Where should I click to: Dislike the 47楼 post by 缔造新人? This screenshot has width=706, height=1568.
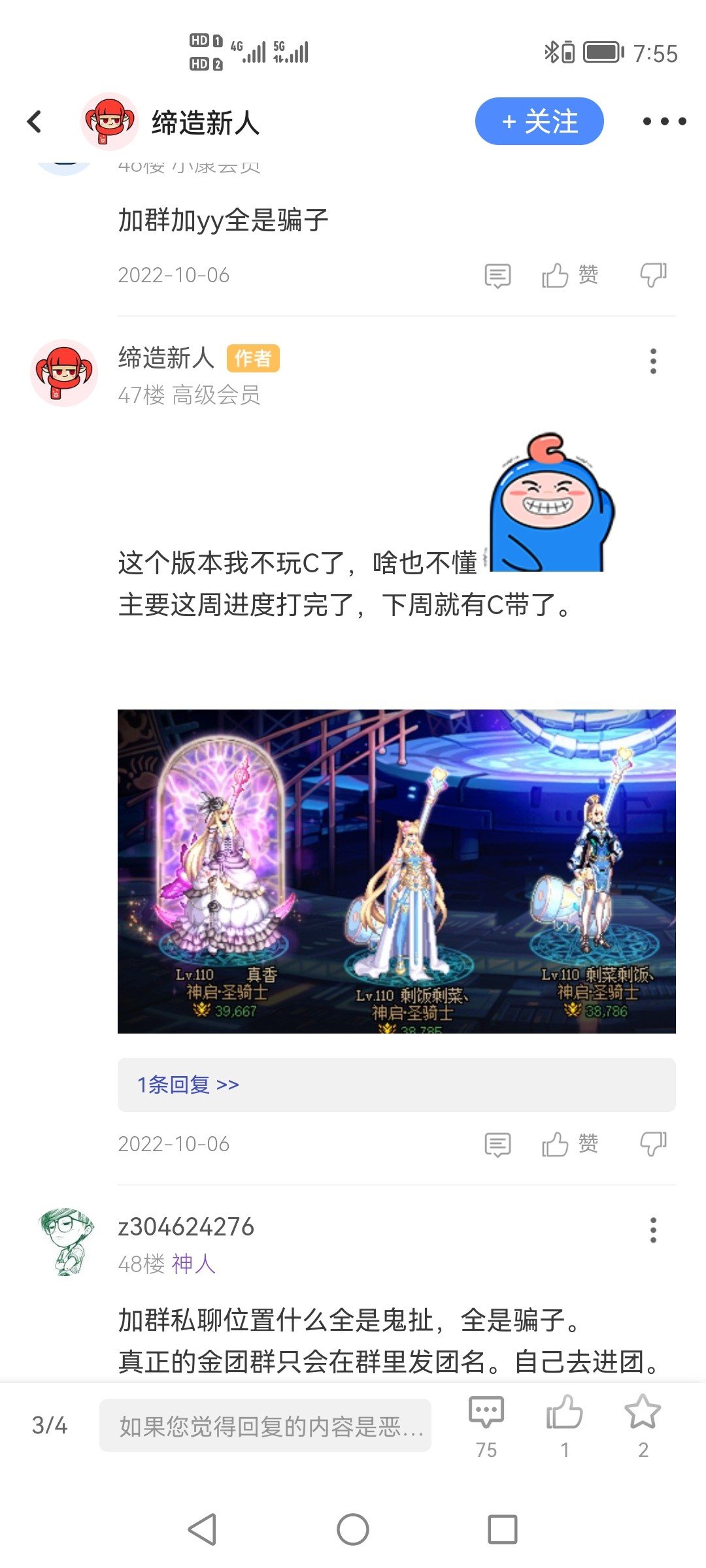point(652,1144)
